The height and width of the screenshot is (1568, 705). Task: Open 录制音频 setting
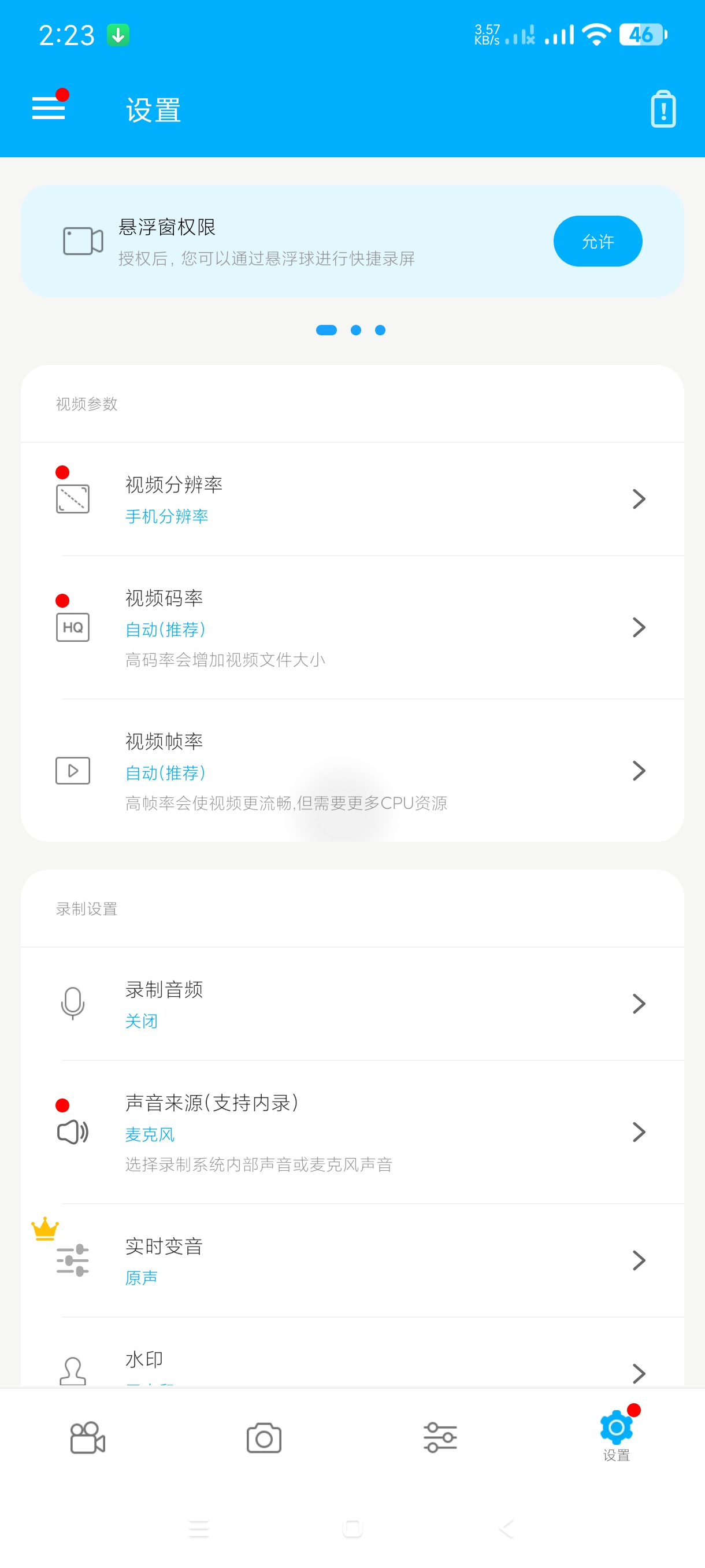[352, 1004]
